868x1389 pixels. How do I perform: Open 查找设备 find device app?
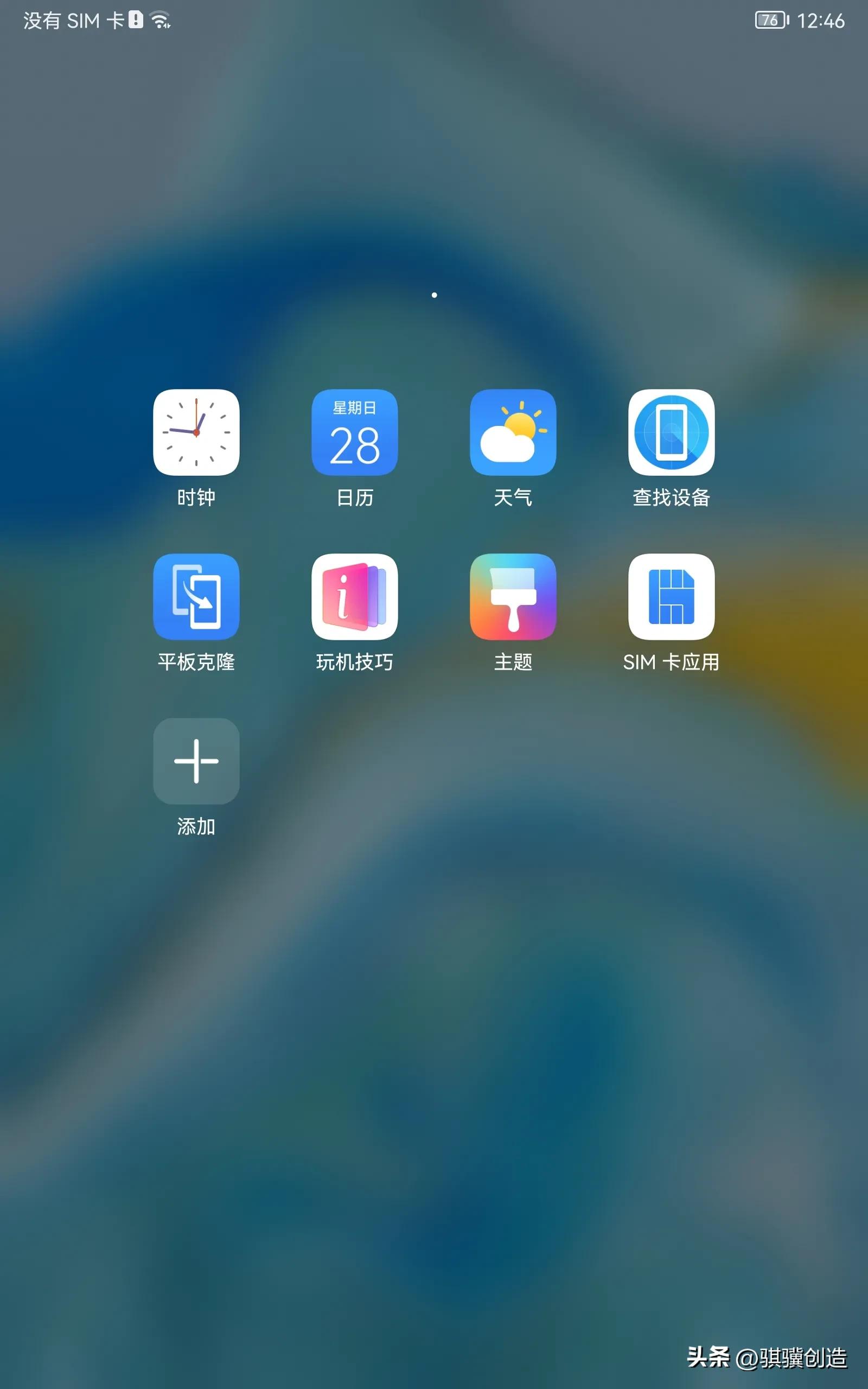click(671, 432)
